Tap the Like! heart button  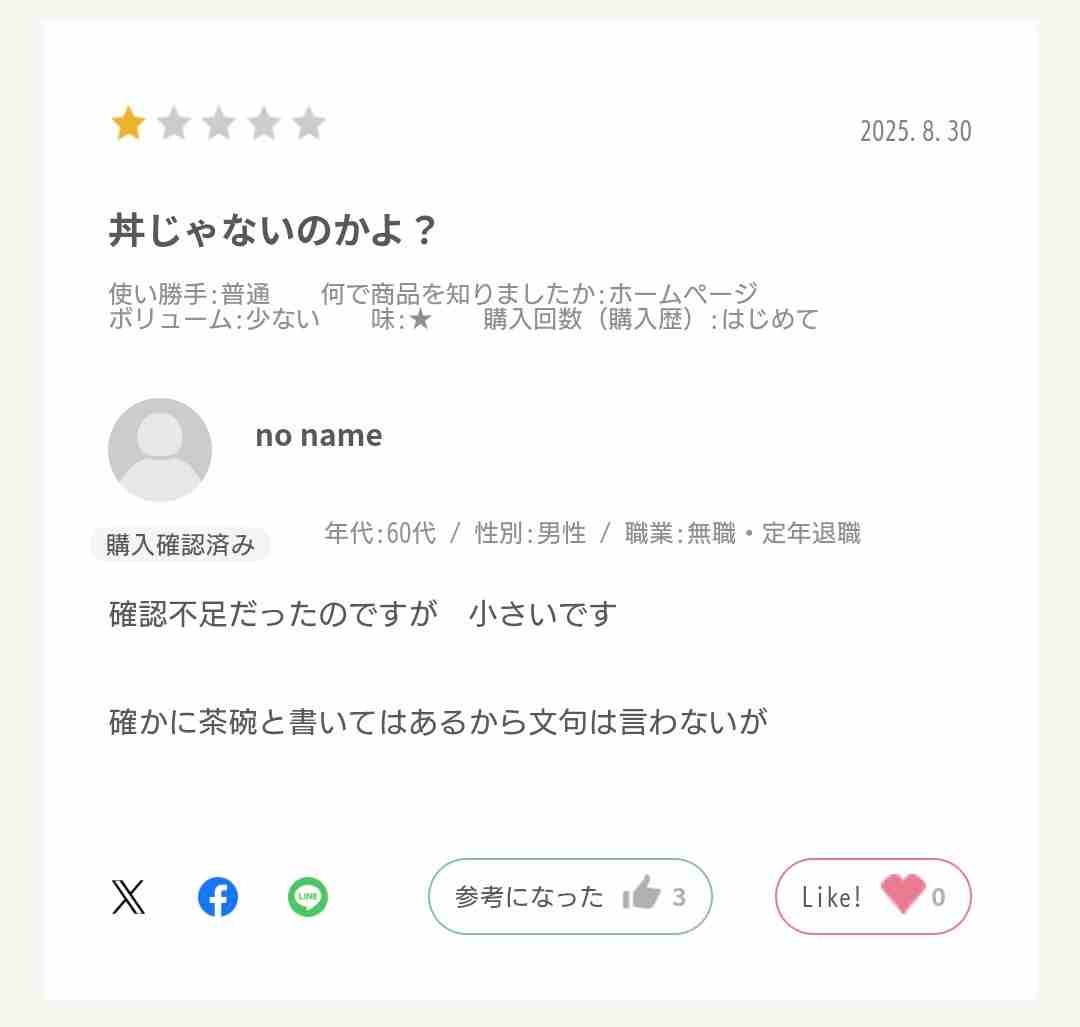(873, 897)
